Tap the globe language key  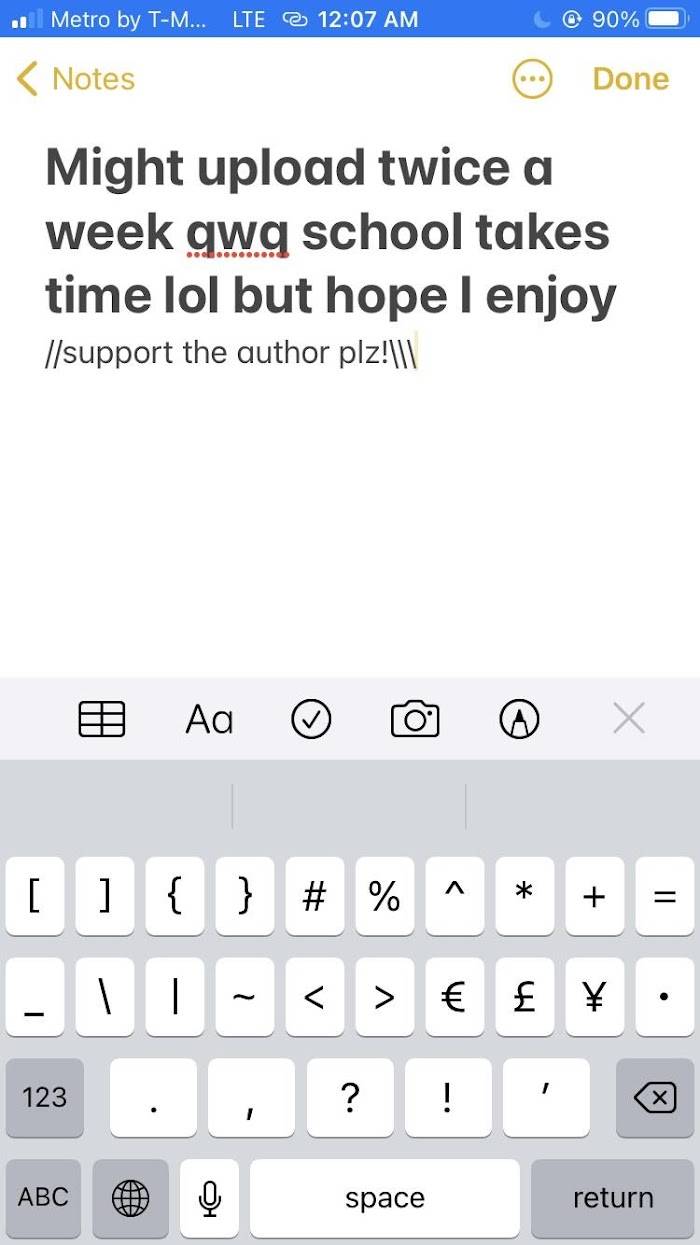[x=130, y=1197]
